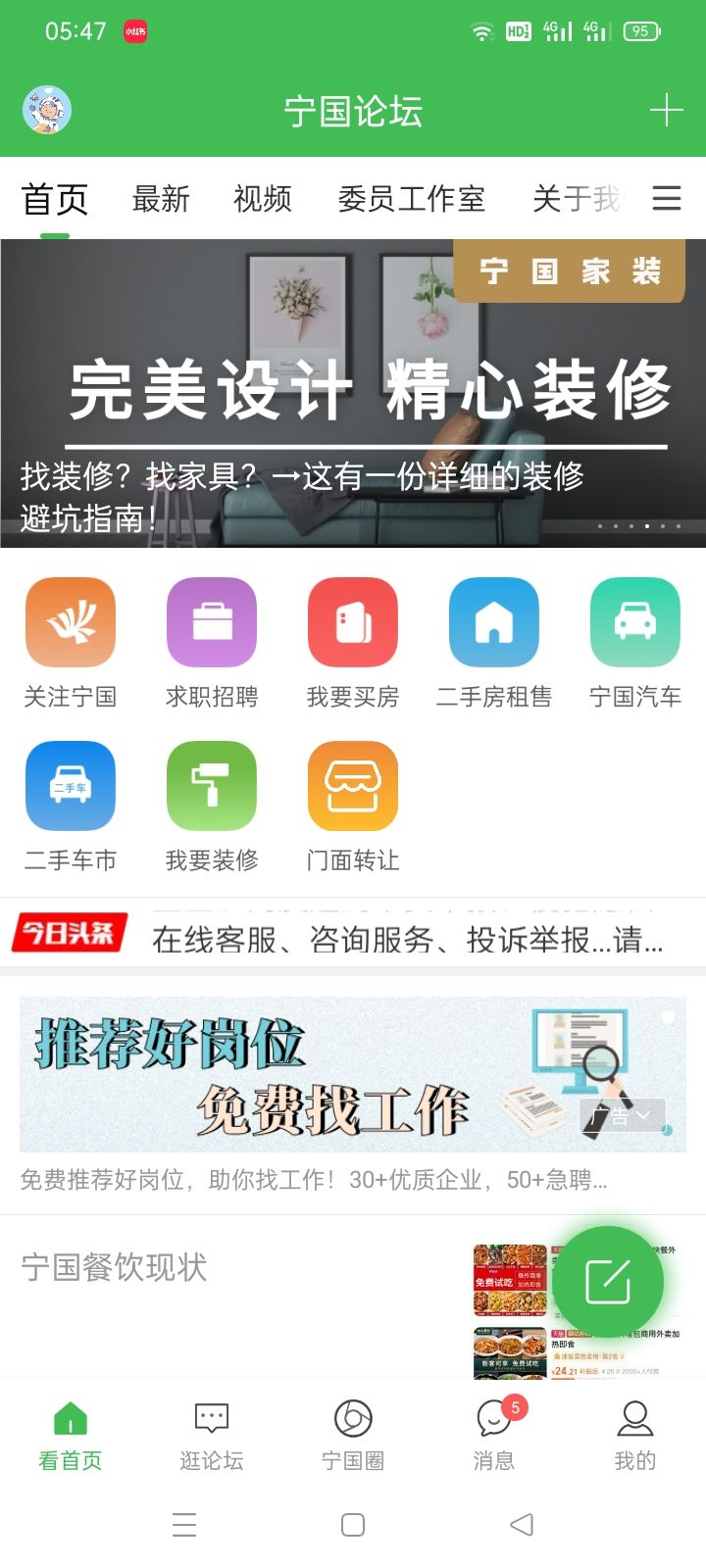
Task: Switch to 逛论坛 in bottom navigation
Action: point(212,1436)
